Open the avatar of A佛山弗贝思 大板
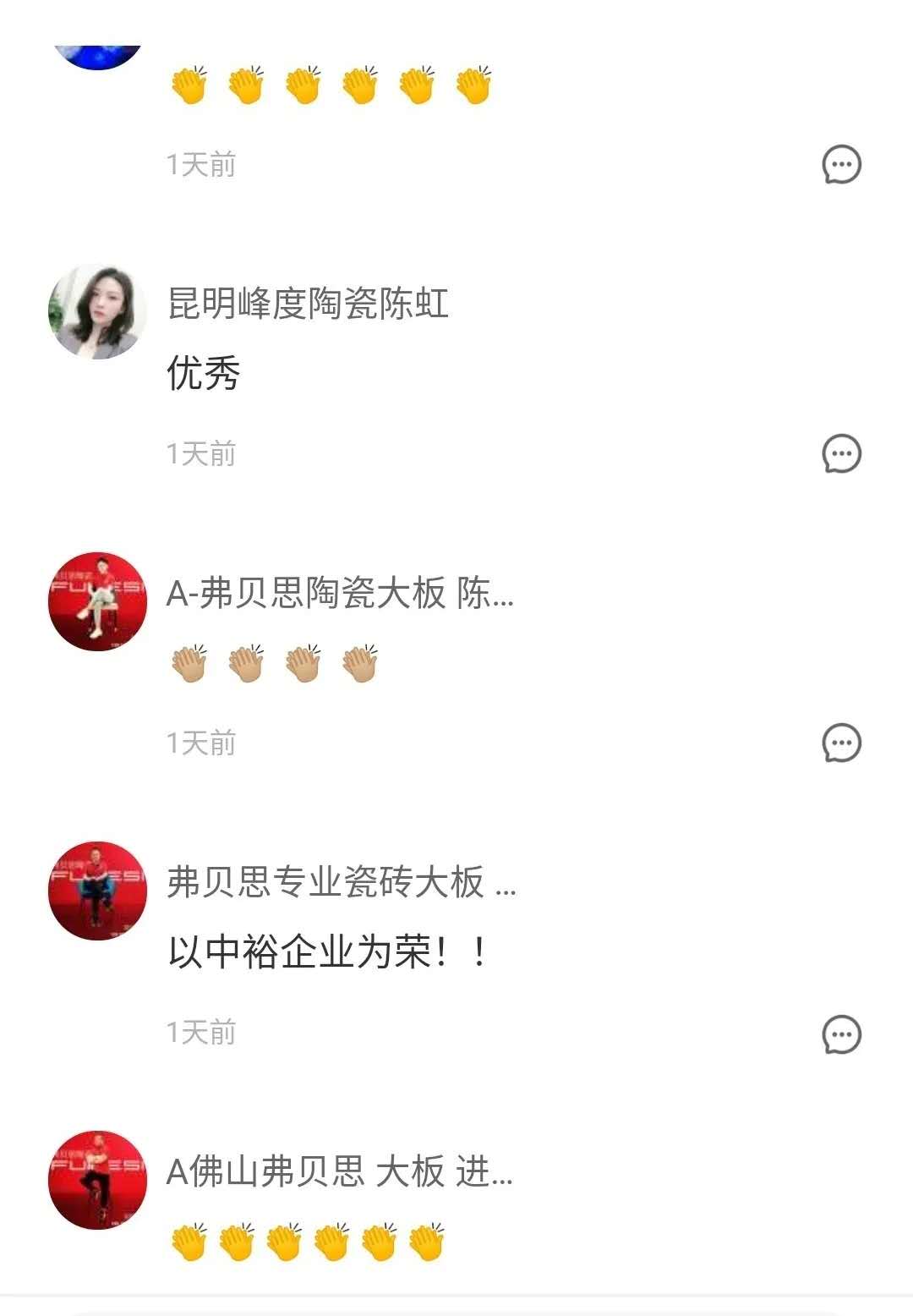913x1316 pixels. (x=97, y=1180)
